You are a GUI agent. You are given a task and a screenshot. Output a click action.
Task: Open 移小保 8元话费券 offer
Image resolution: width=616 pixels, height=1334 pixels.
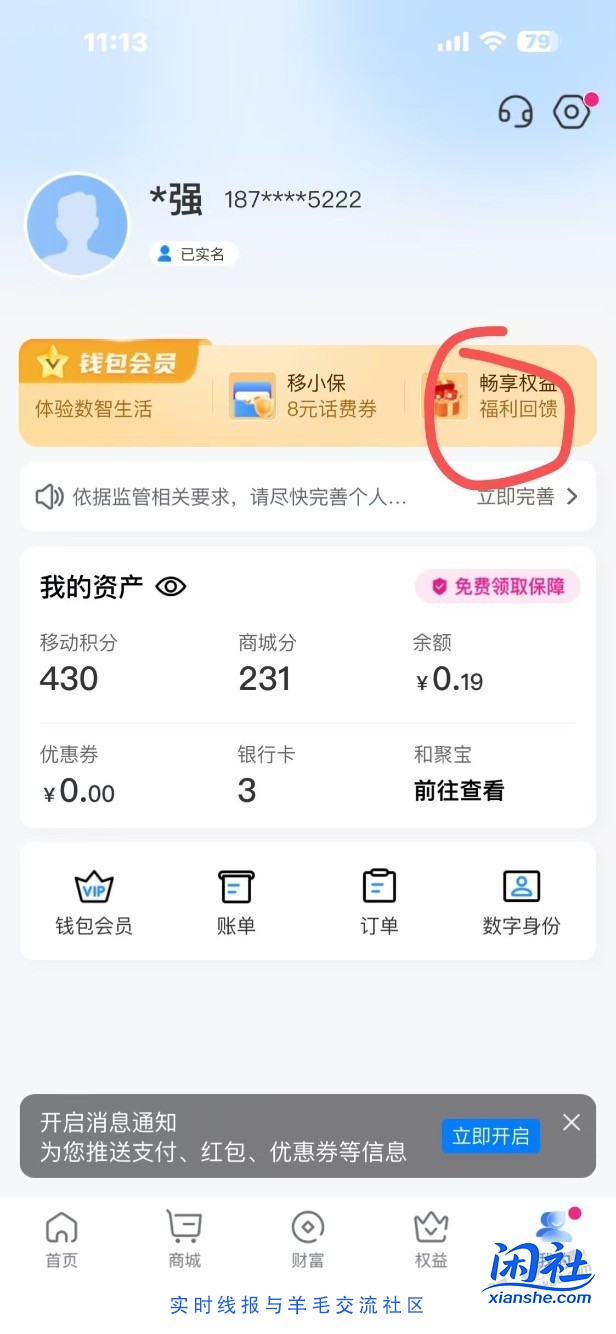pyautogui.click(x=305, y=396)
